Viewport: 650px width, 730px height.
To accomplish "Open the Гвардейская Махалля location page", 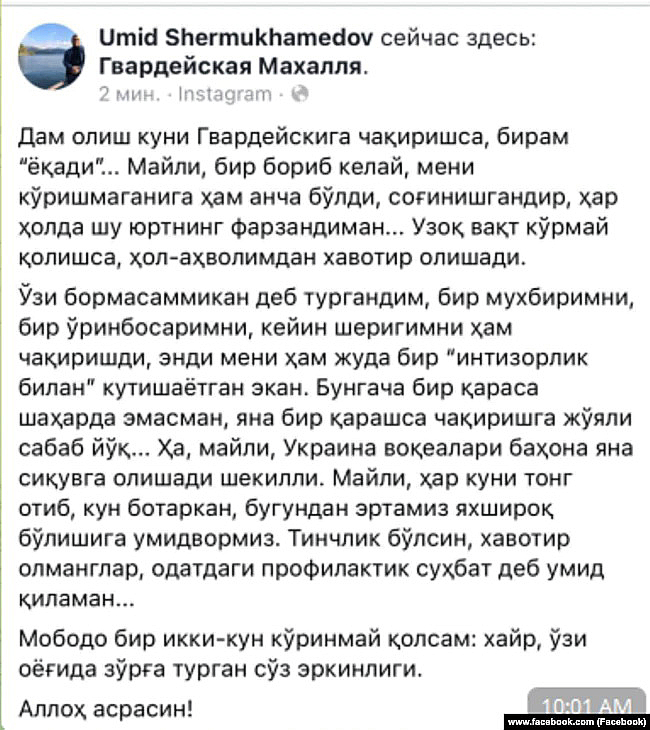I will [x=233, y=67].
